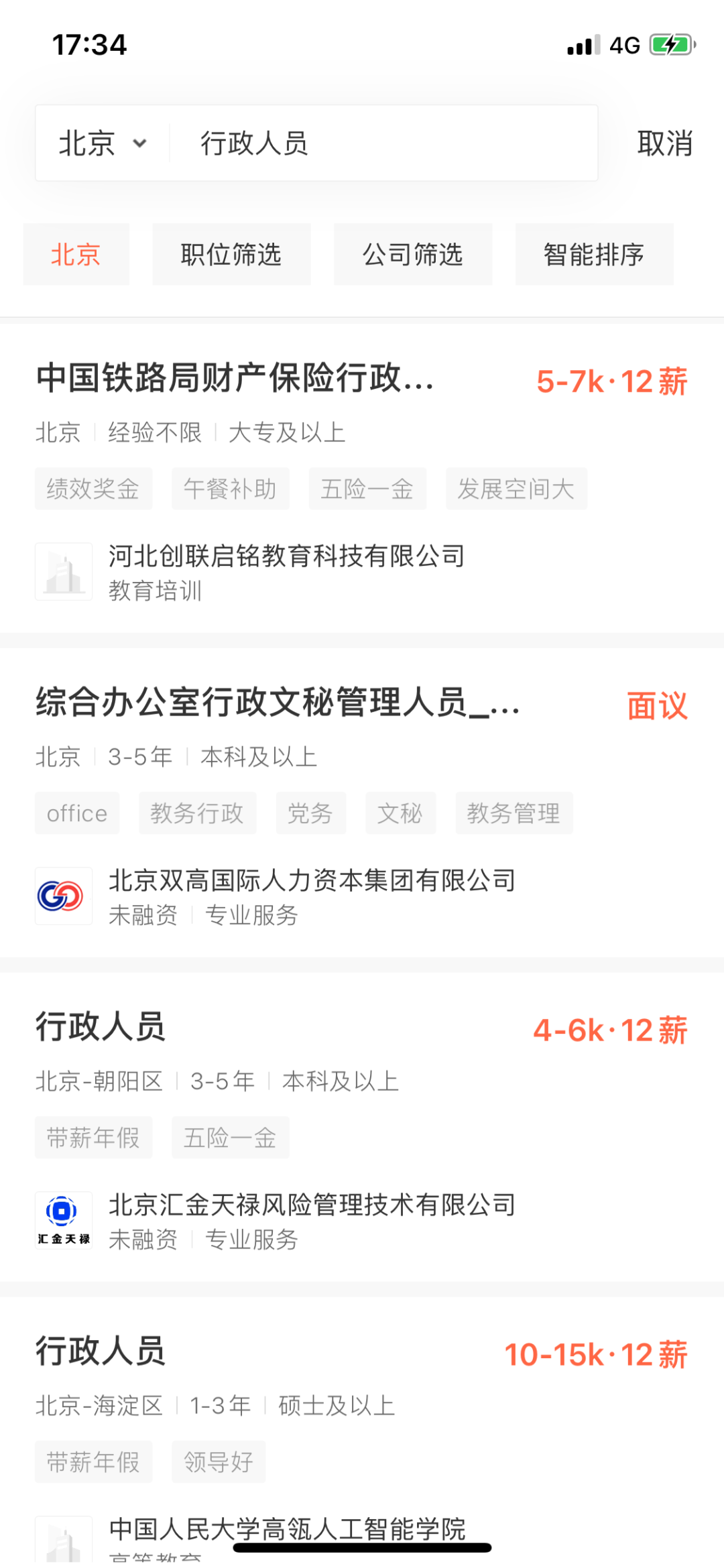Viewport: 724px width, 1568px height.
Task: Toggle the 北京 location filter chip
Action: (76, 254)
